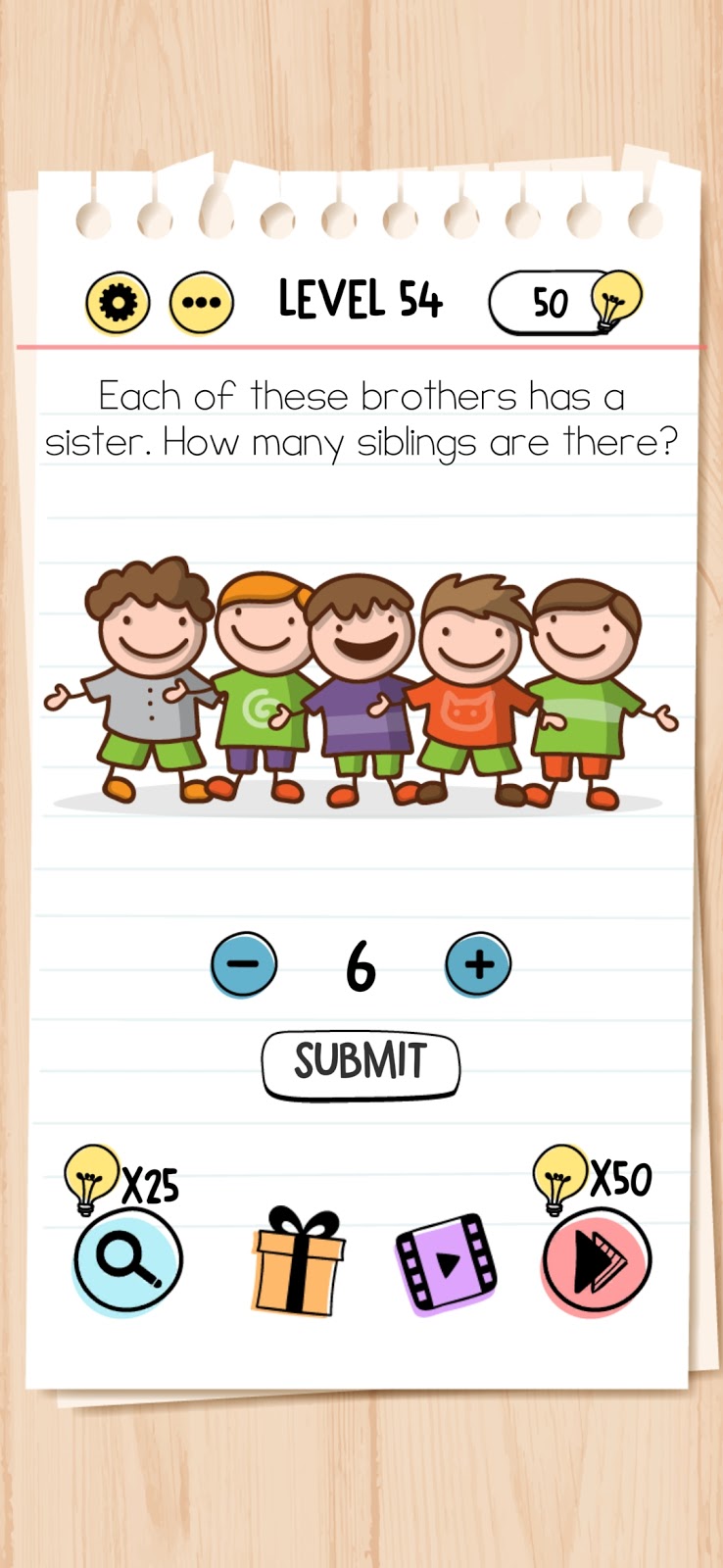This screenshot has height=1568, width=723.
Task: Tap the 50 lightbulb hints counter
Action: coord(566,302)
